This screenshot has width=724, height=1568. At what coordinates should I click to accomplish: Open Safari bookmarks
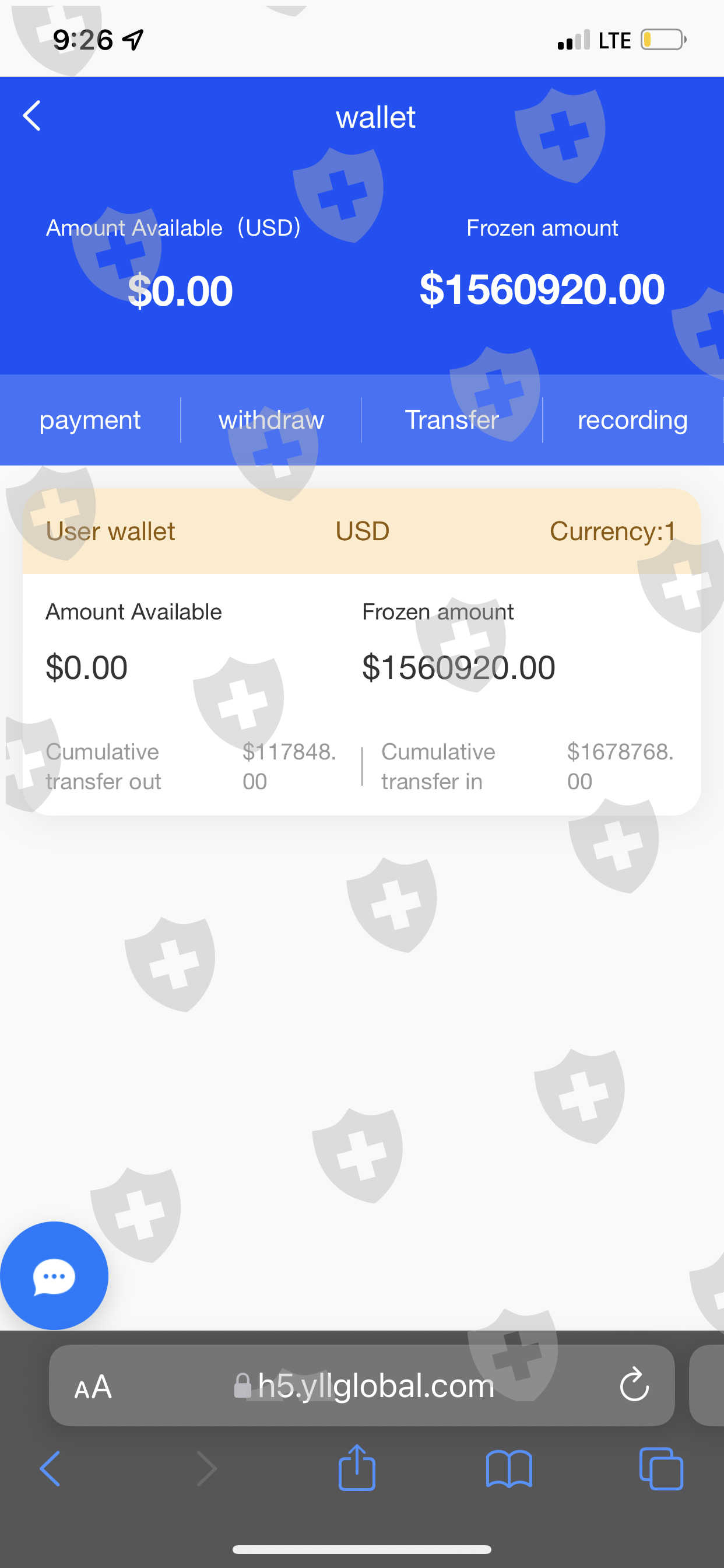[509, 1469]
